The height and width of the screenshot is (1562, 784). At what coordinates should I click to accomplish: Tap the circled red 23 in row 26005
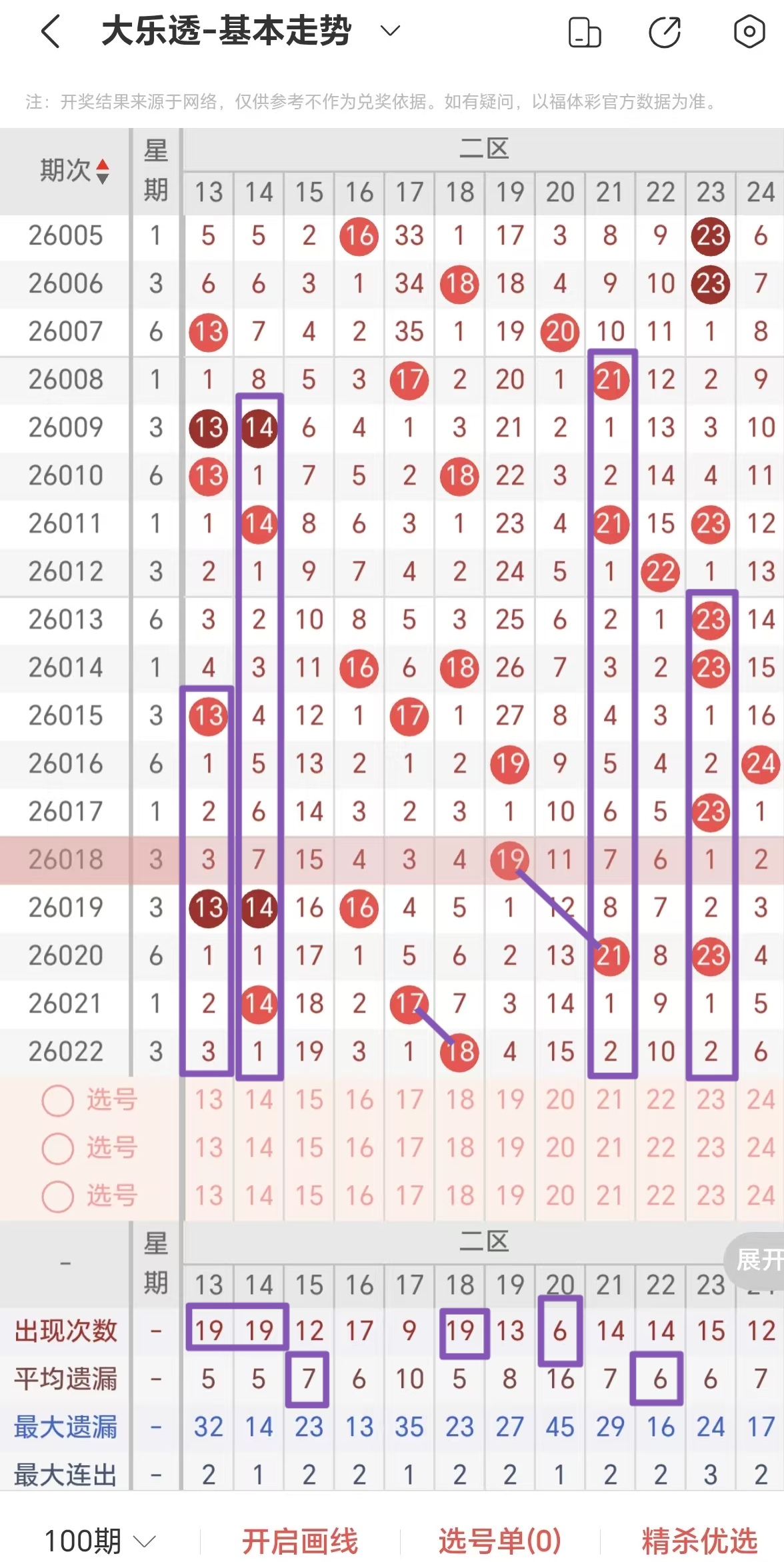[709, 236]
